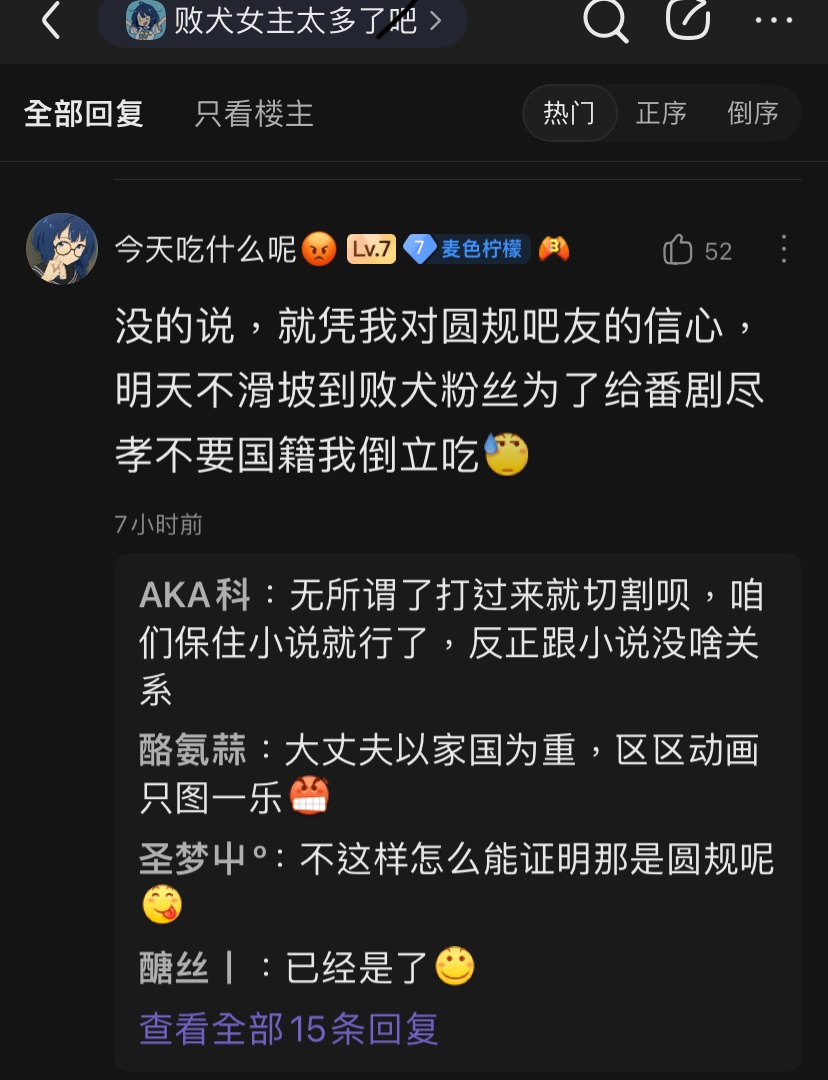Open the 败犬女主太多了吧 forum chip

pos(283,21)
